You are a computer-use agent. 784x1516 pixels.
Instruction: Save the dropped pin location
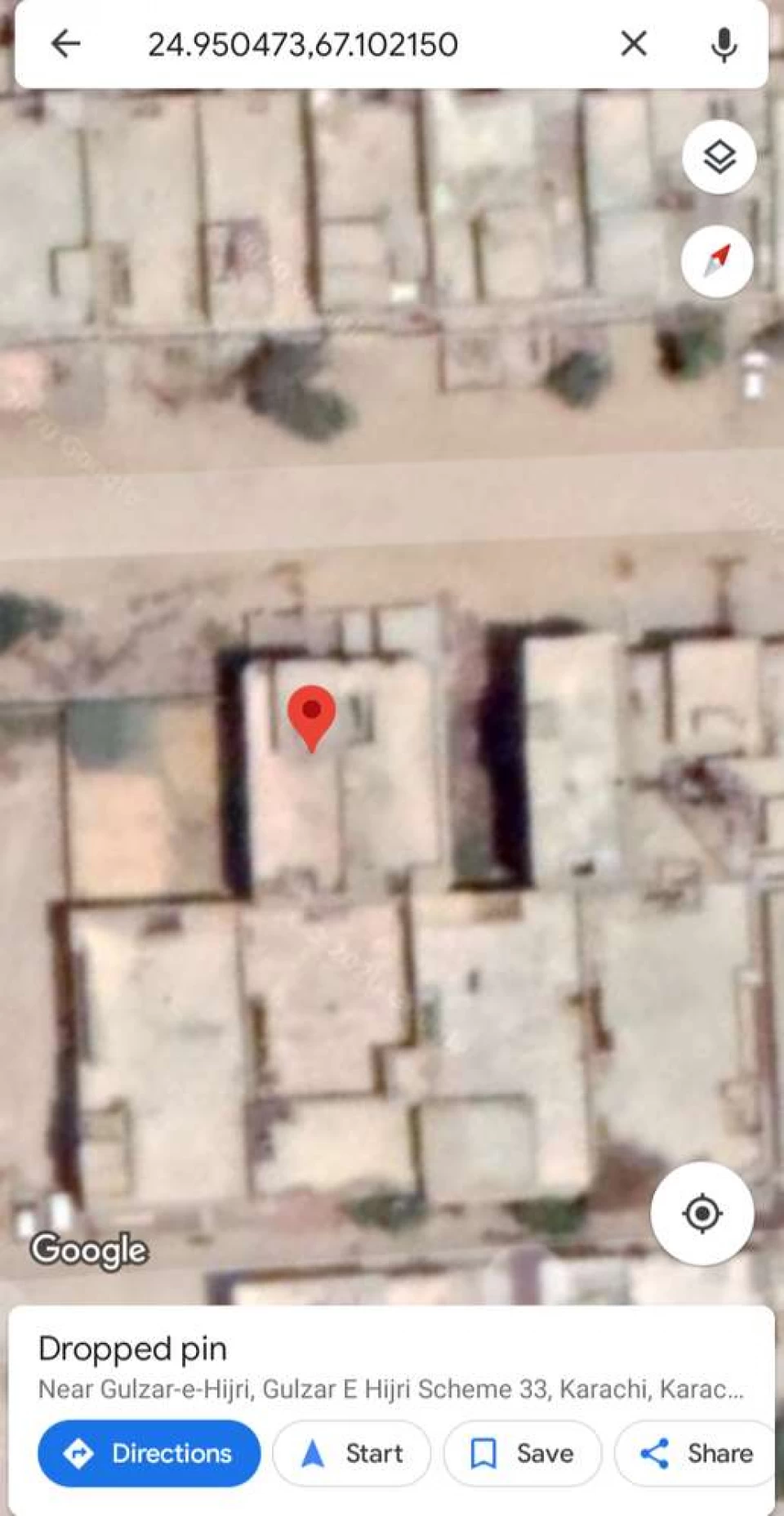point(522,1454)
